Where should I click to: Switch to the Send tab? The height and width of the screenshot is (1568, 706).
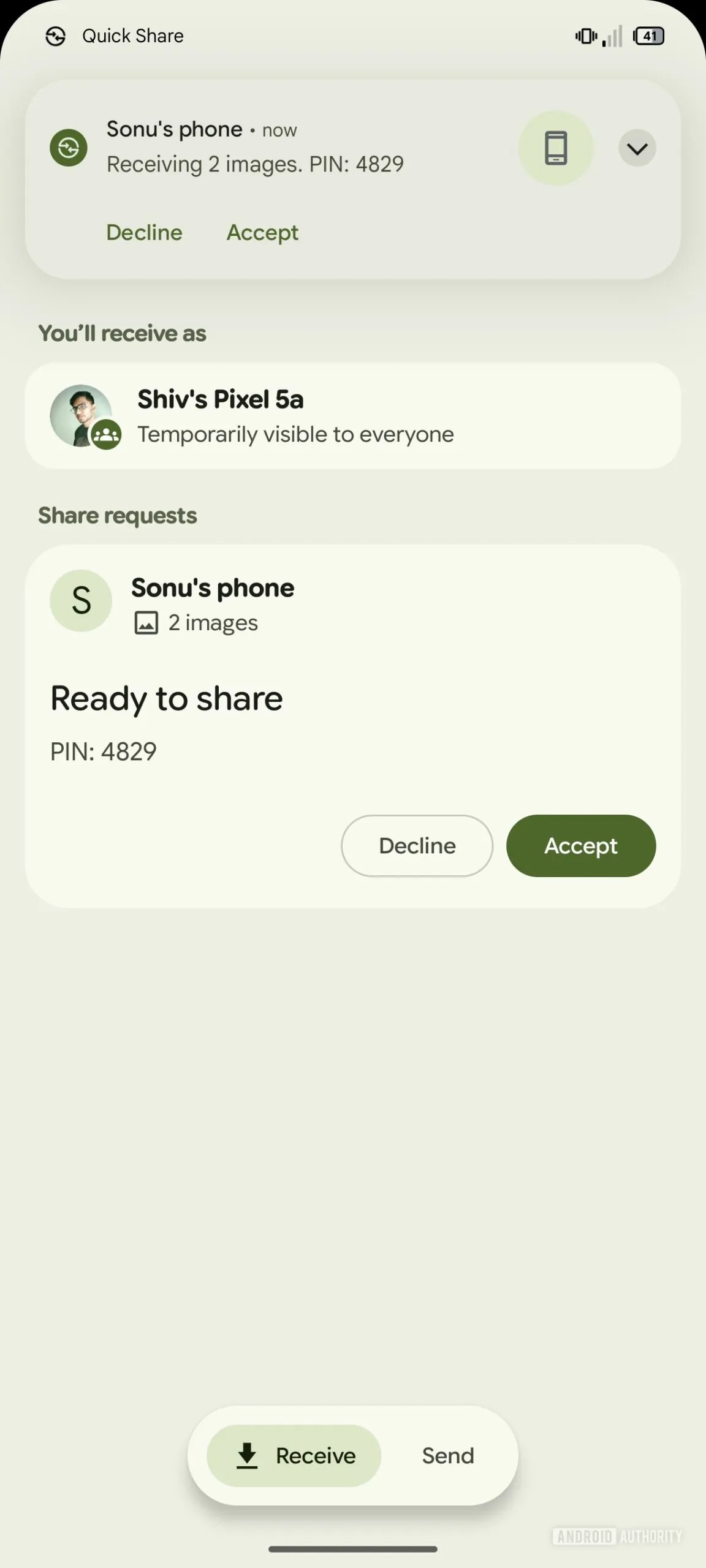(447, 1456)
